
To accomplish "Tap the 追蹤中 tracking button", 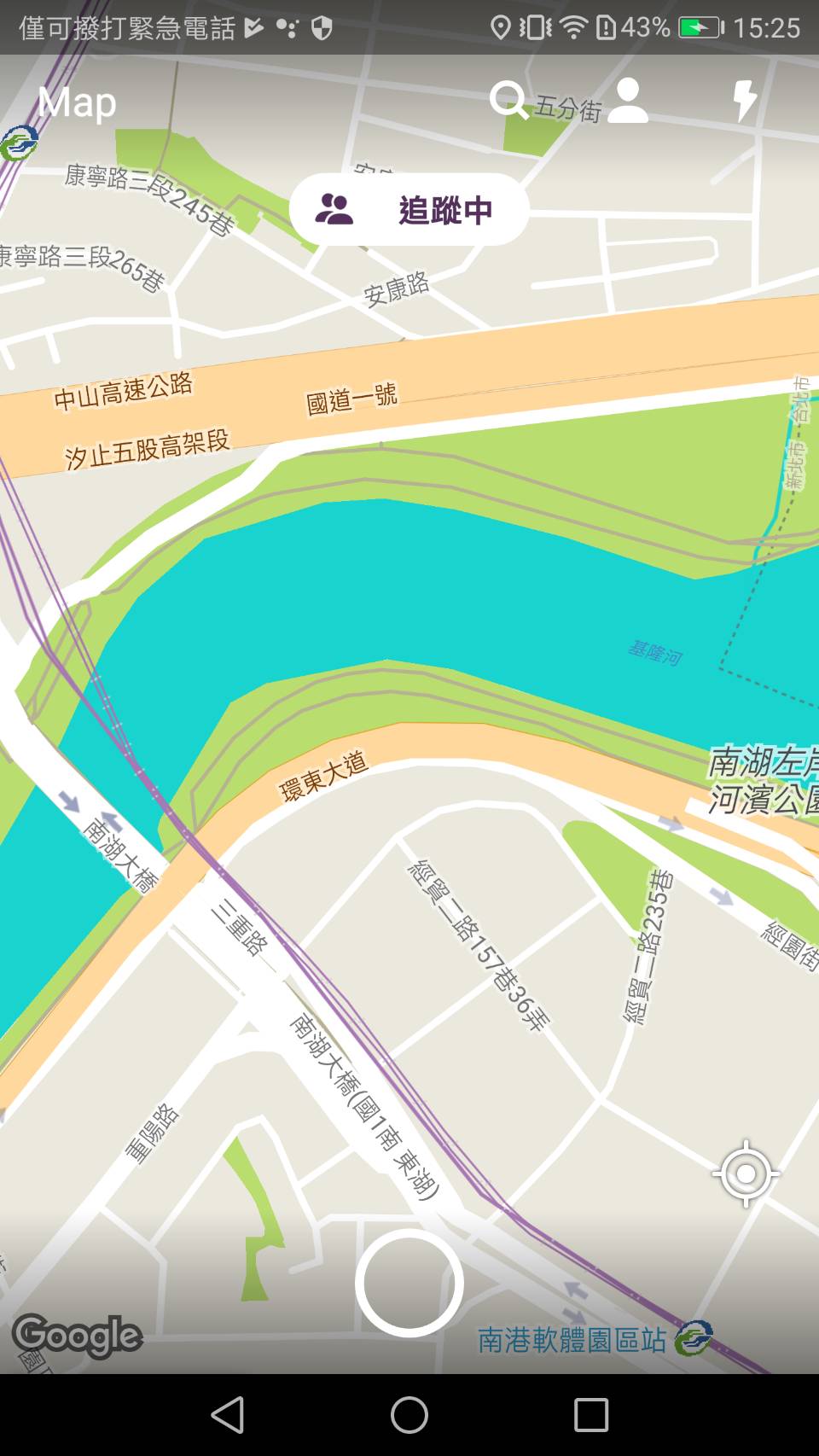I will point(409,210).
